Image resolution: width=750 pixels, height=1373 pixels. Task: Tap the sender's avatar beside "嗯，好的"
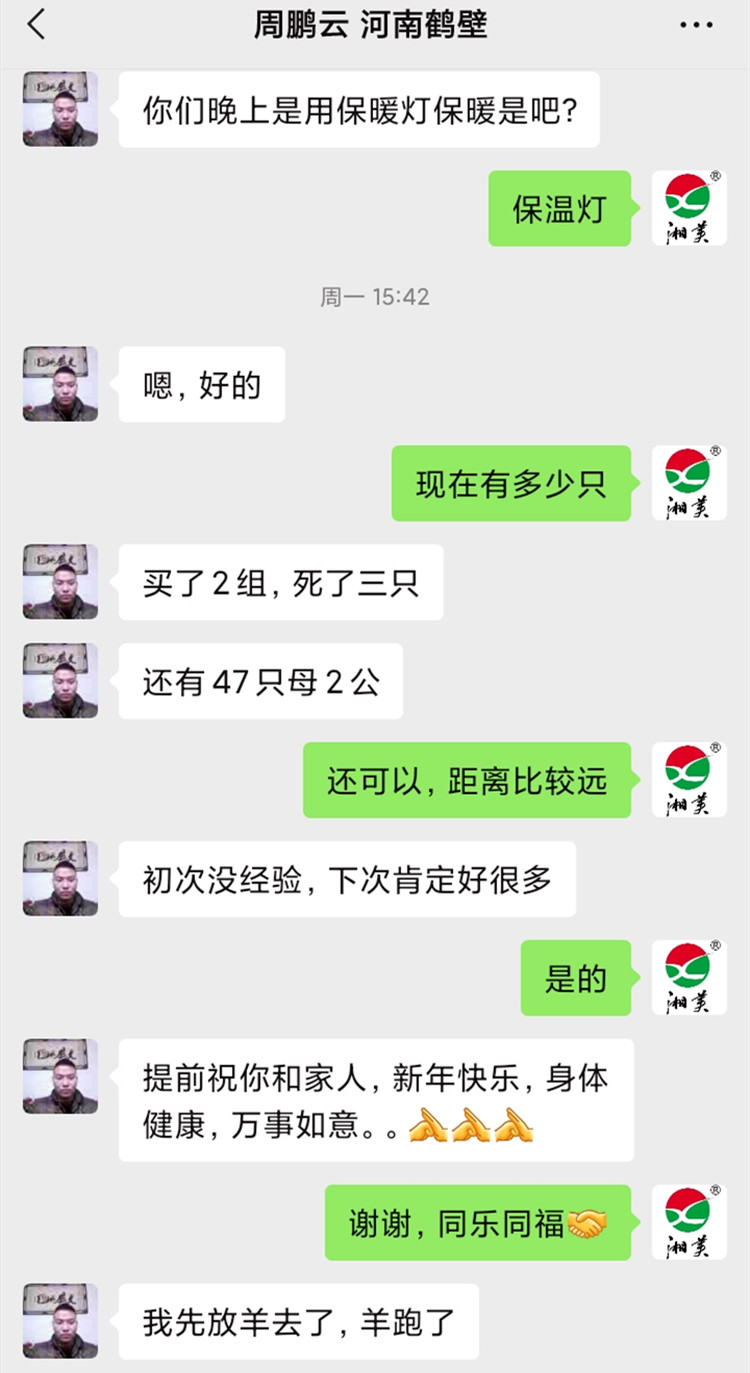point(60,384)
